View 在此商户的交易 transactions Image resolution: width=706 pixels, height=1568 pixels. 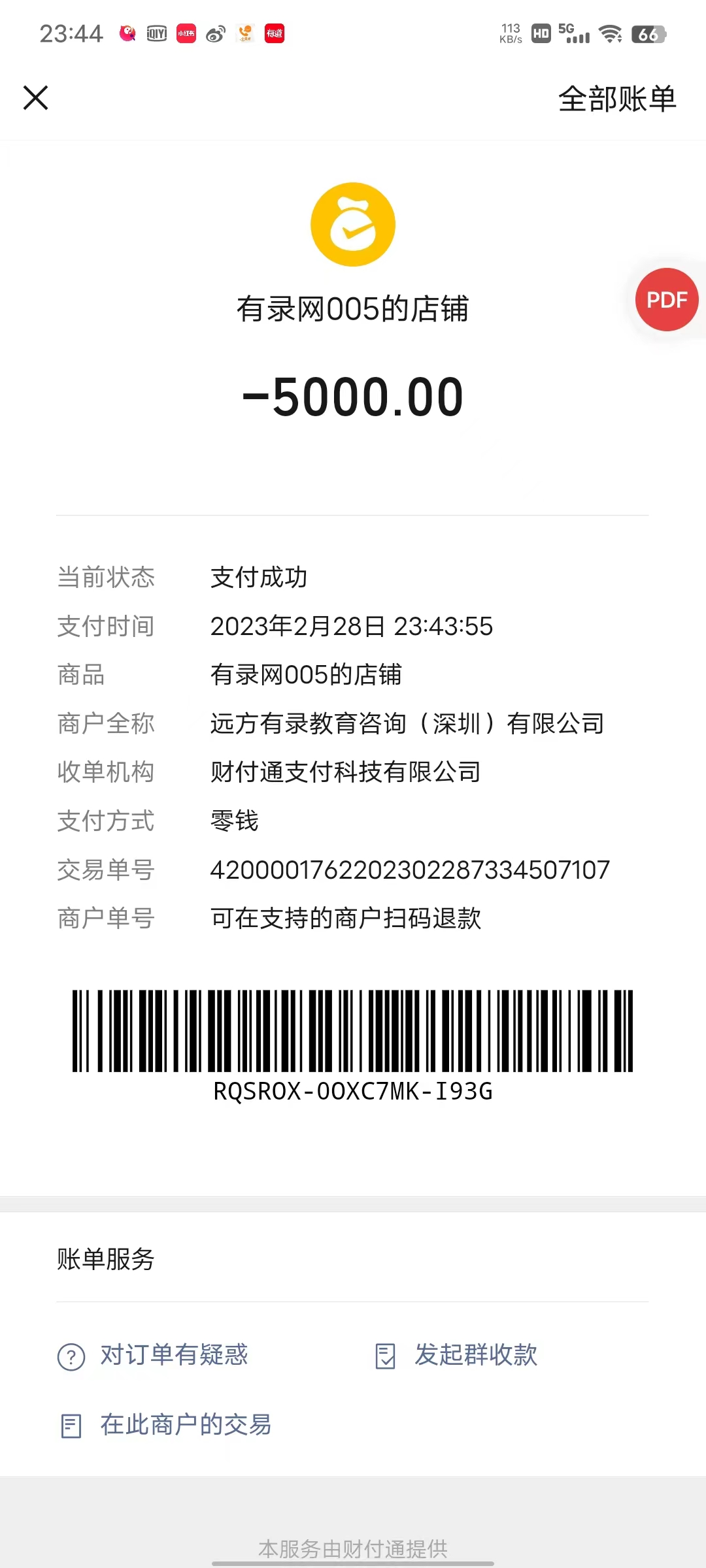pyautogui.click(x=167, y=1425)
